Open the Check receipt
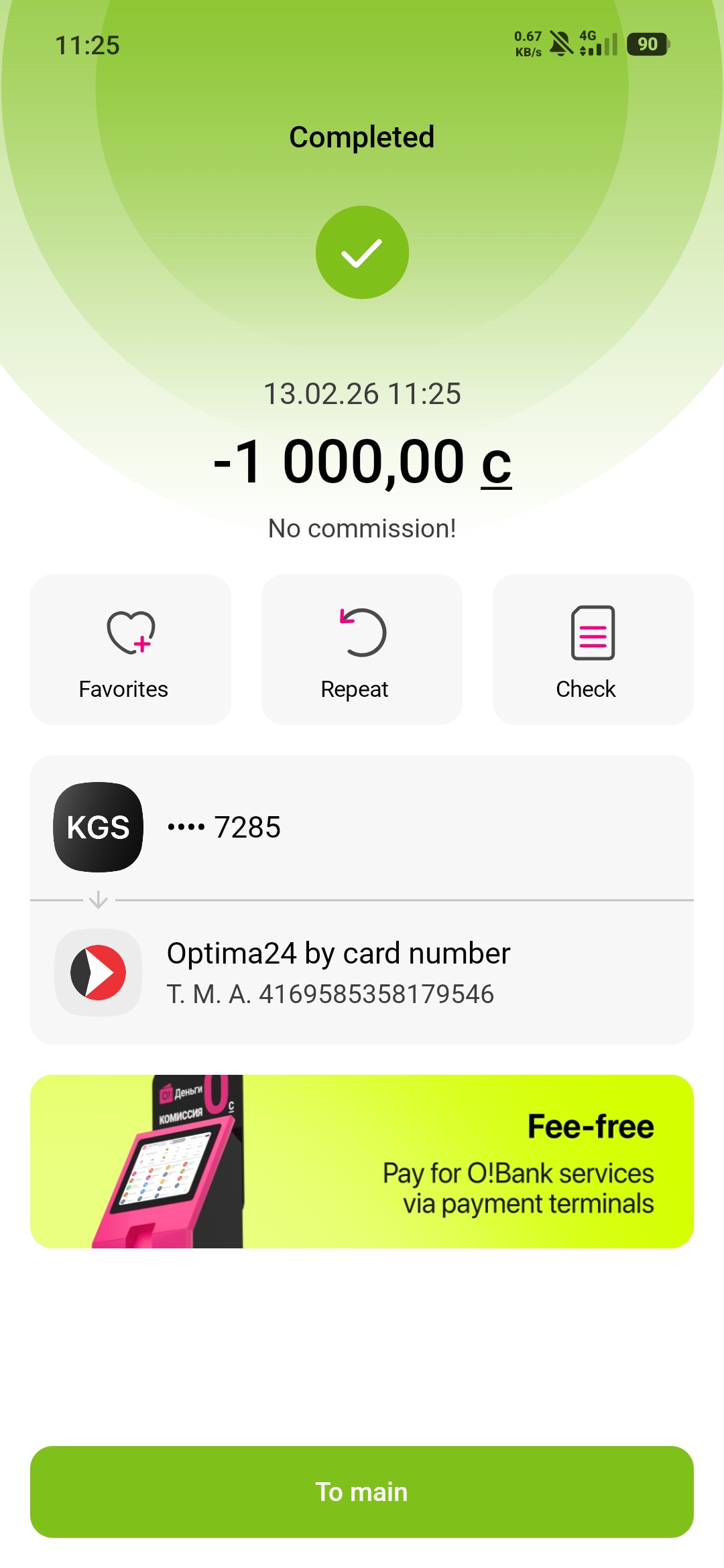 click(593, 649)
